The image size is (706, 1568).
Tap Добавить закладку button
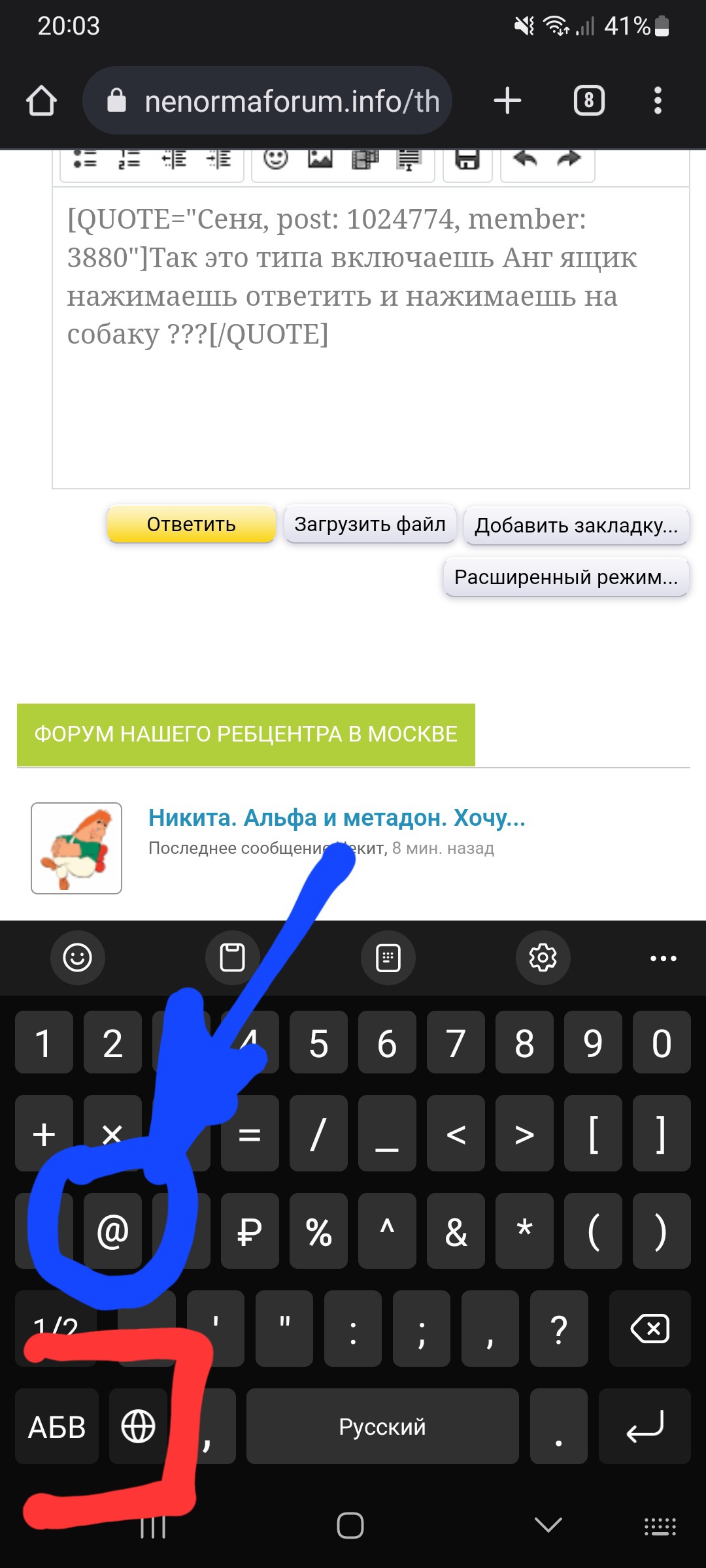pyautogui.click(x=576, y=525)
